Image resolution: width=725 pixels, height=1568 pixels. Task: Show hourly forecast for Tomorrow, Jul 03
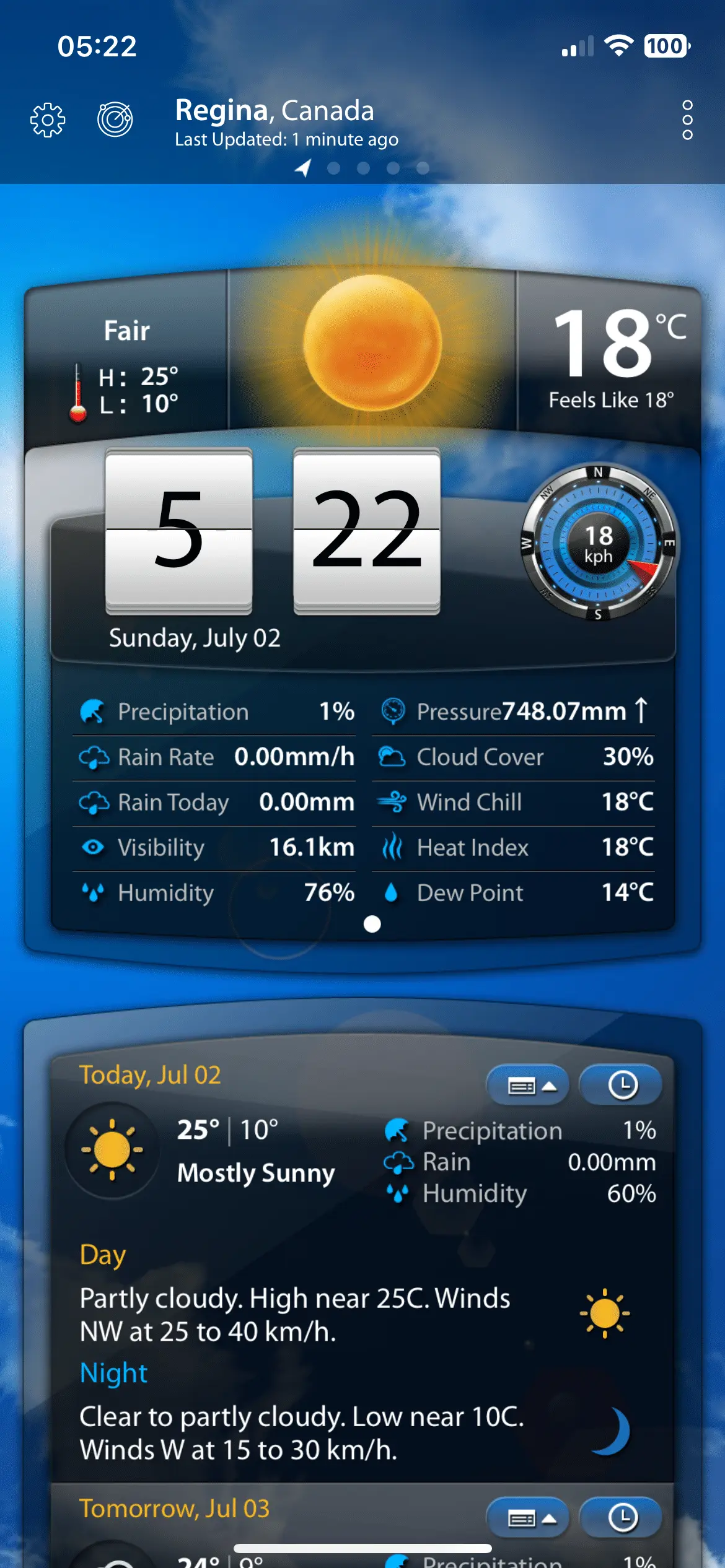coord(621,1517)
